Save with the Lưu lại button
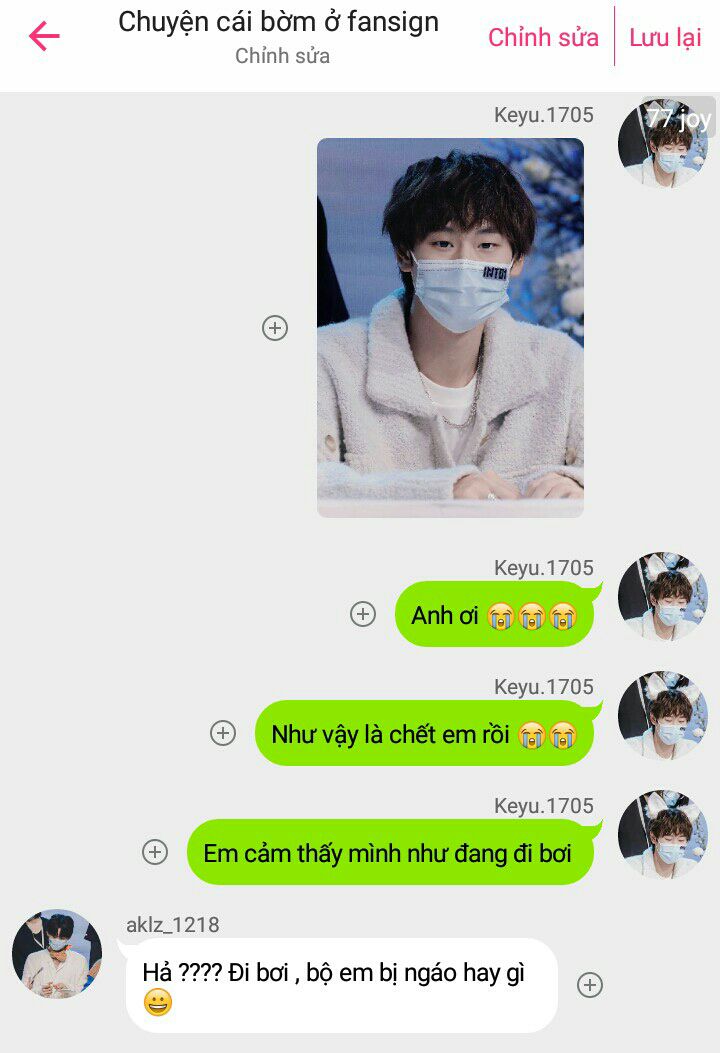 [x=665, y=38]
